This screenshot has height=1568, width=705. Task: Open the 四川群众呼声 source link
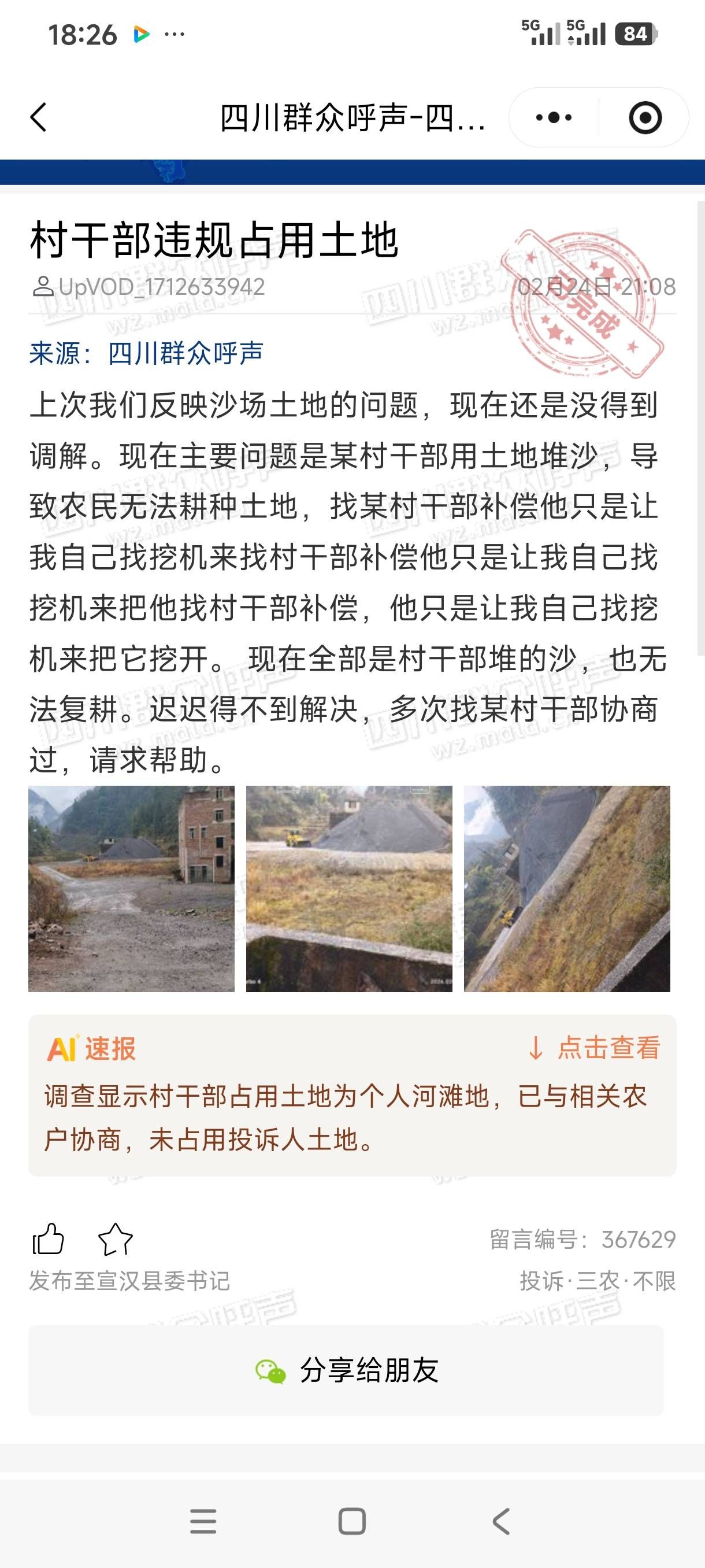coord(185,353)
